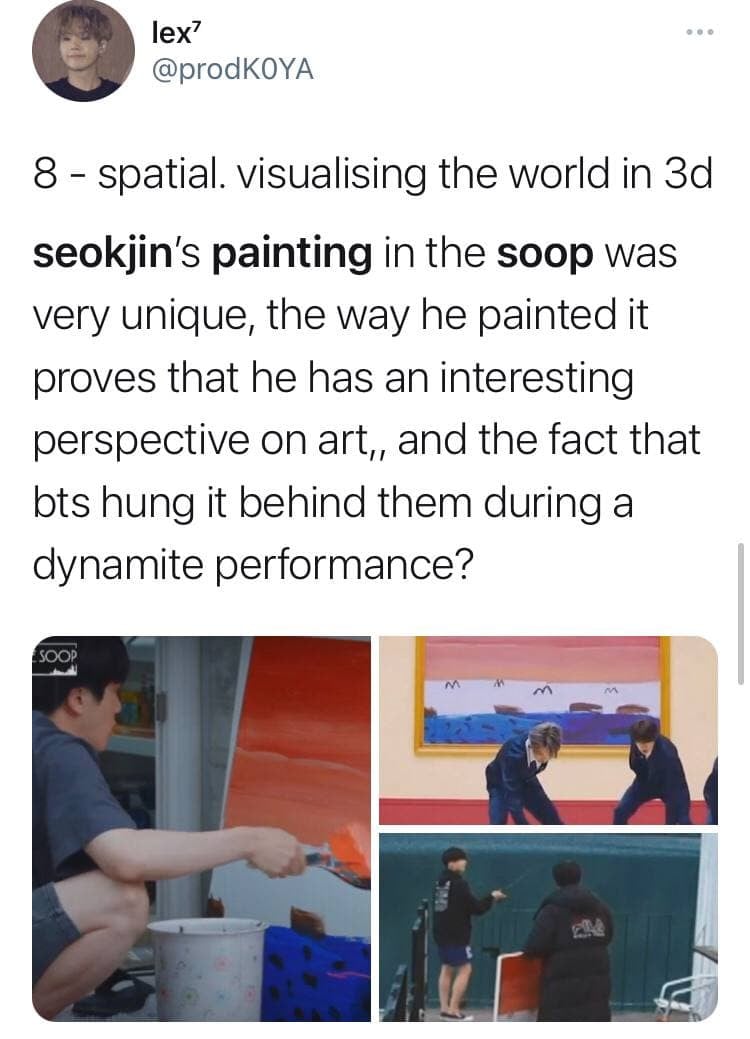Screen dimensions: 750x1039
Task: View the Dynamite performance photo with the painting
Action: pos(548,730)
